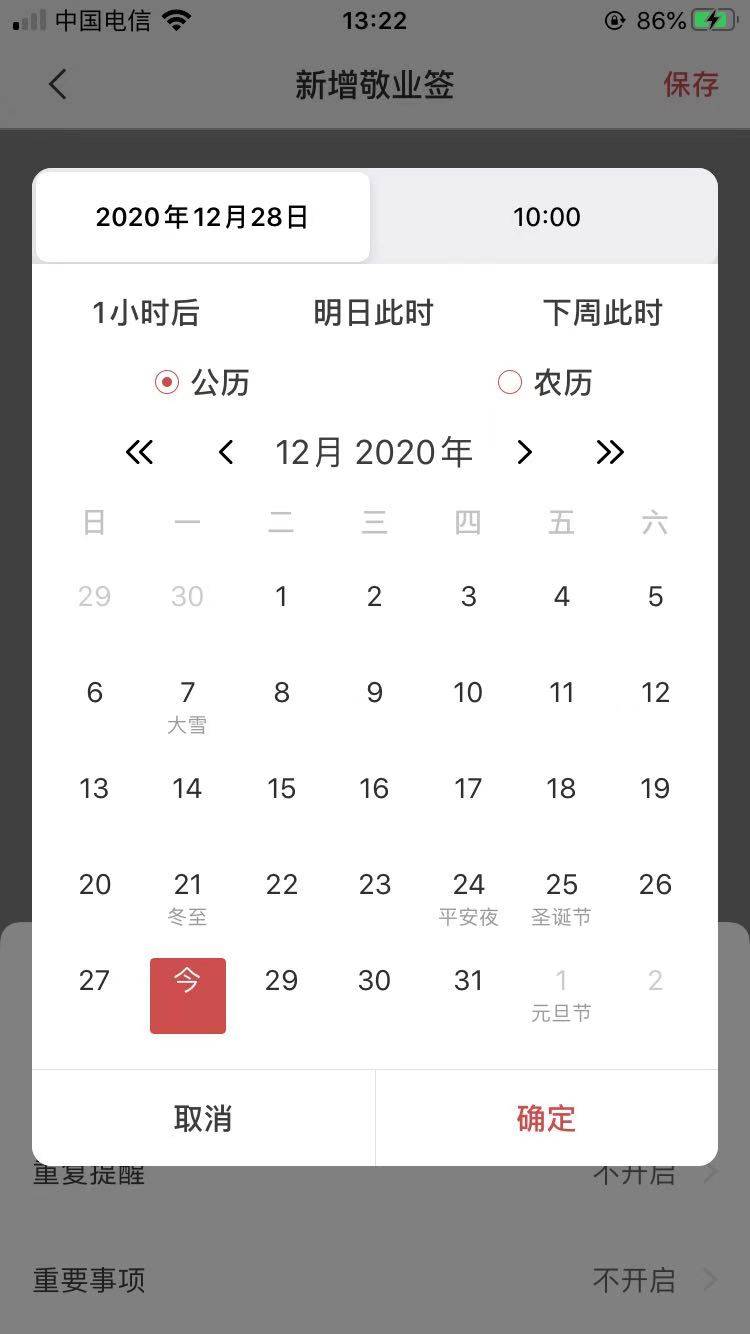Tap today's highlighted 今 date
This screenshot has height=1334, width=750.
188,995
